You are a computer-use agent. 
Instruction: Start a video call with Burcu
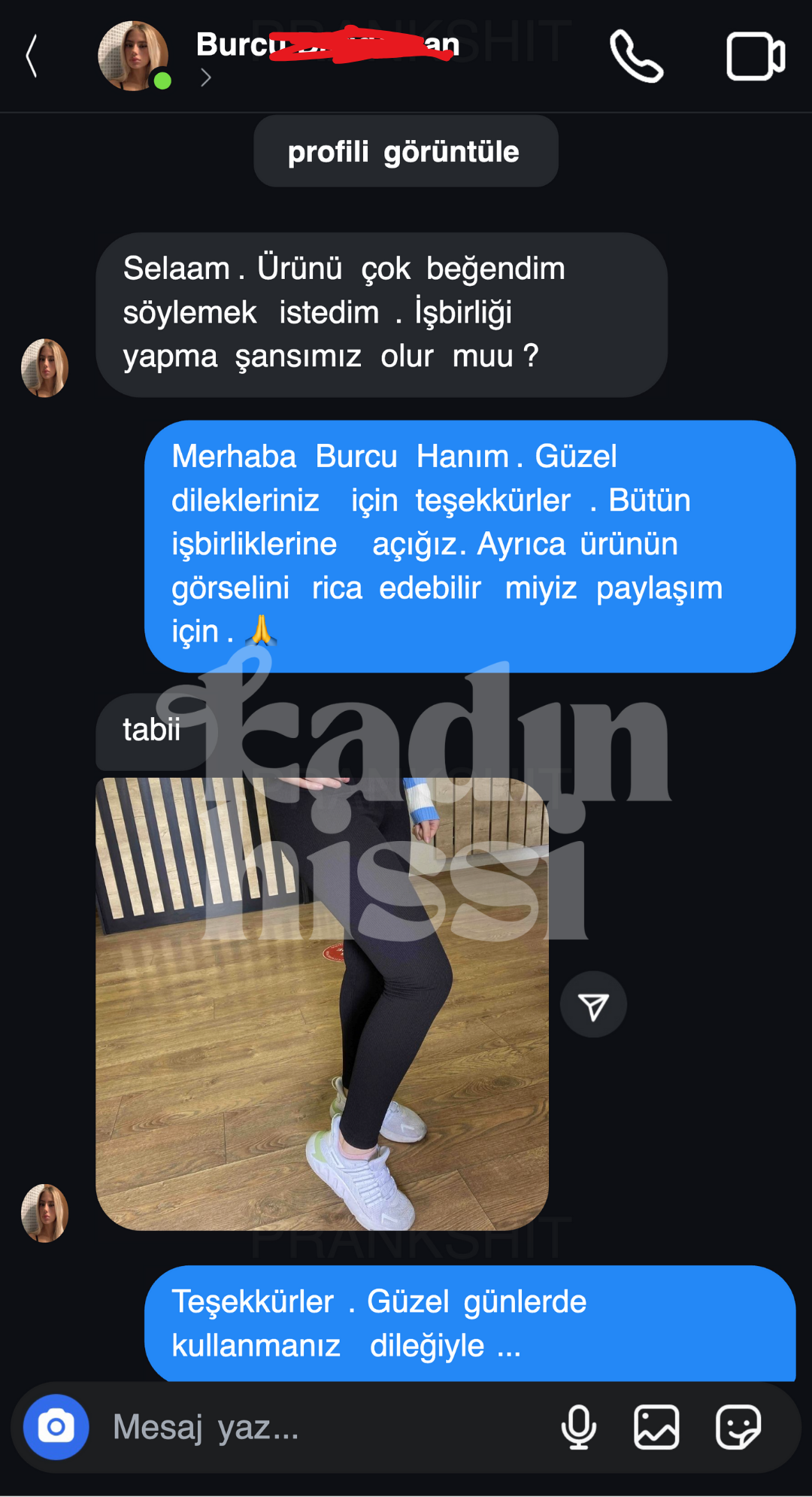pyautogui.click(x=755, y=56)
